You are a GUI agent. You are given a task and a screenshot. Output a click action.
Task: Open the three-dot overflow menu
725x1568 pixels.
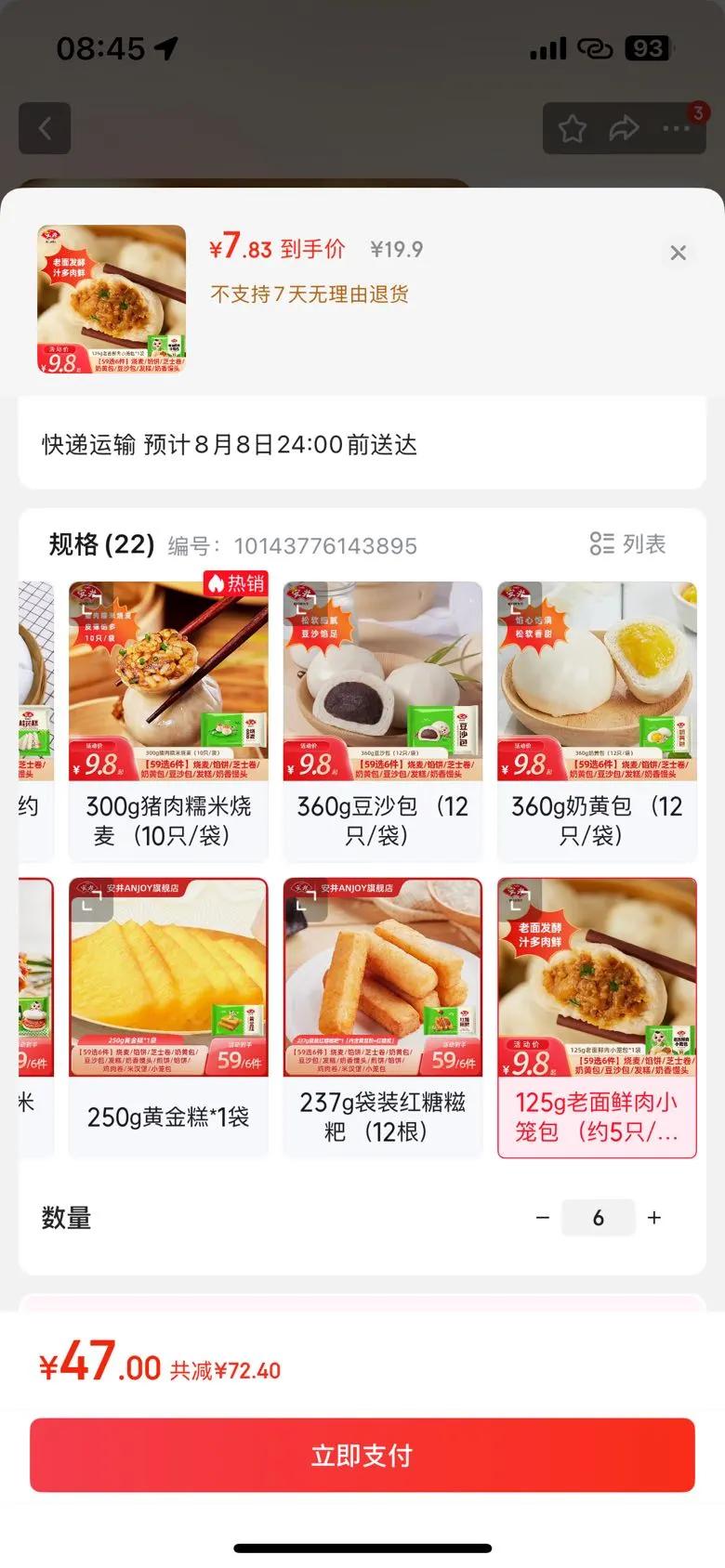676,128
